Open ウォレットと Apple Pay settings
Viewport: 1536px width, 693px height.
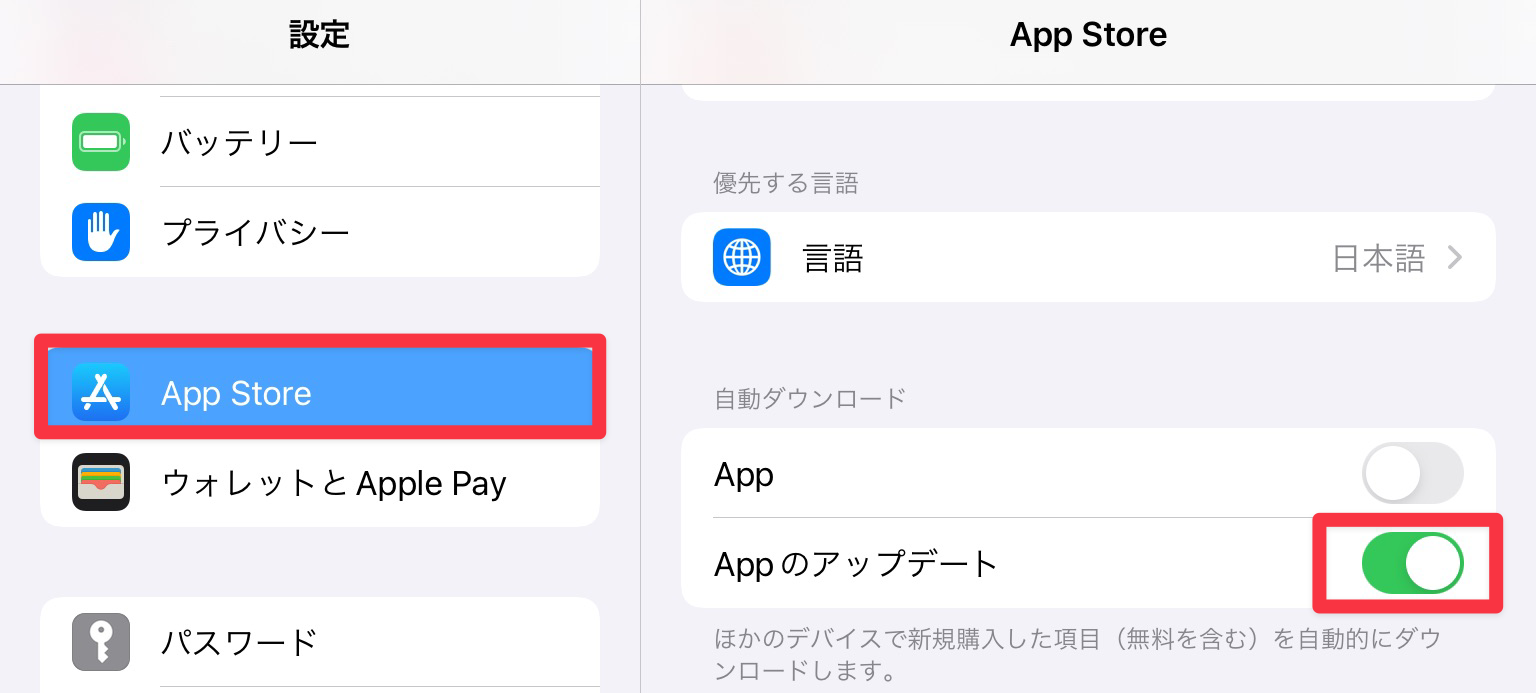tap(320, 483)
